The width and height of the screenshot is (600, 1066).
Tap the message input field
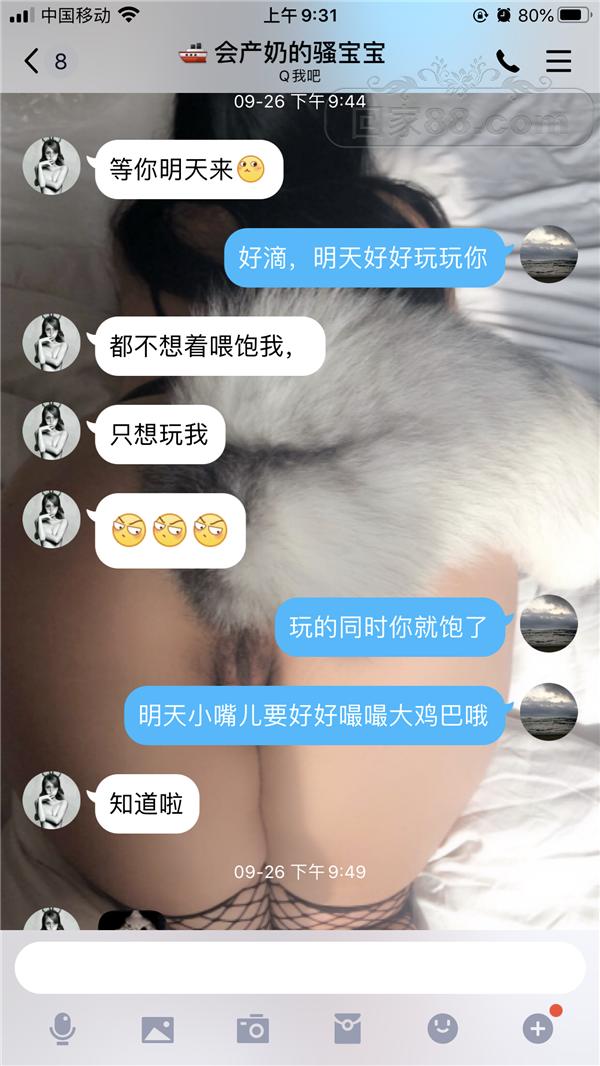[300, 968]
